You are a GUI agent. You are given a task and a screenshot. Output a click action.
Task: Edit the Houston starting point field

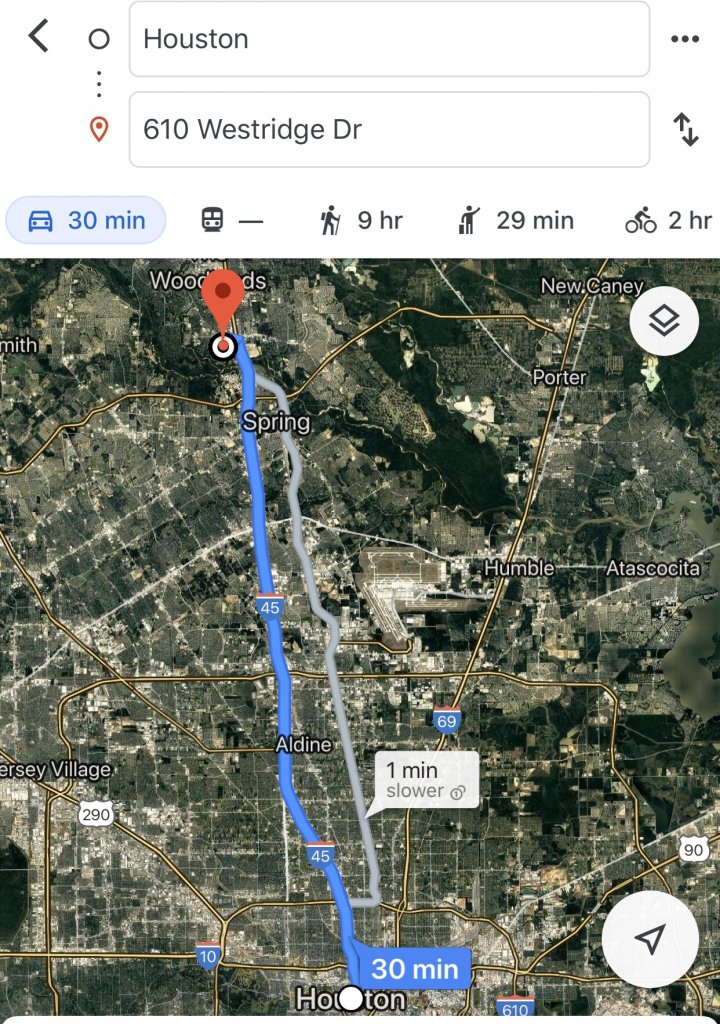click(x=388, y=39)
